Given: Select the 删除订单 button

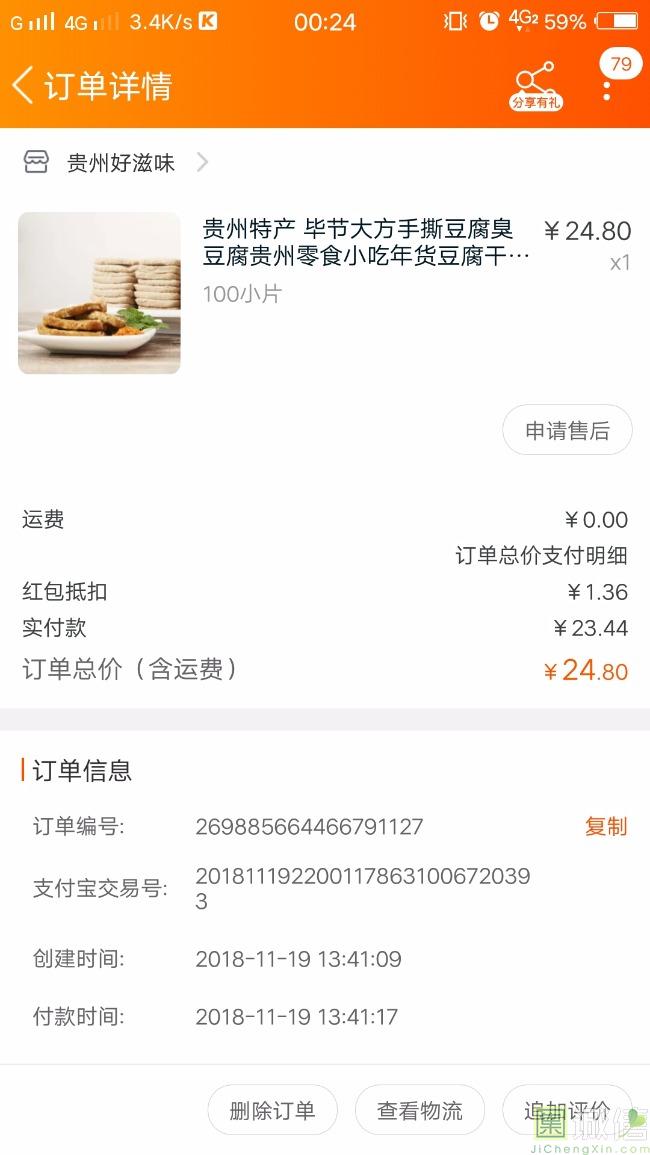Looking at the screenshot, I should tap(272, 1110).
